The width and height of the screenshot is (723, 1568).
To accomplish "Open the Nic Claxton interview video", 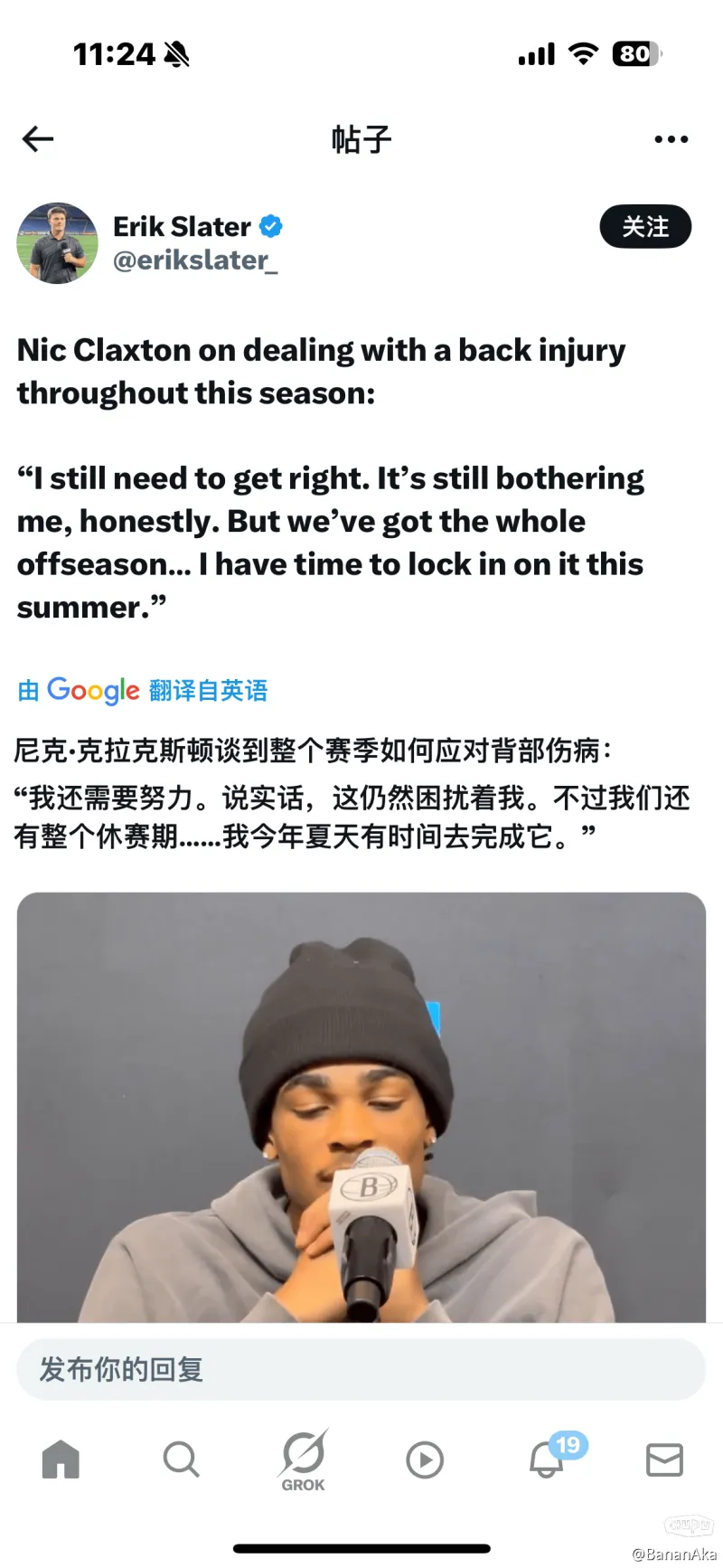I will pyautogui.click(x=361, y=1107).
